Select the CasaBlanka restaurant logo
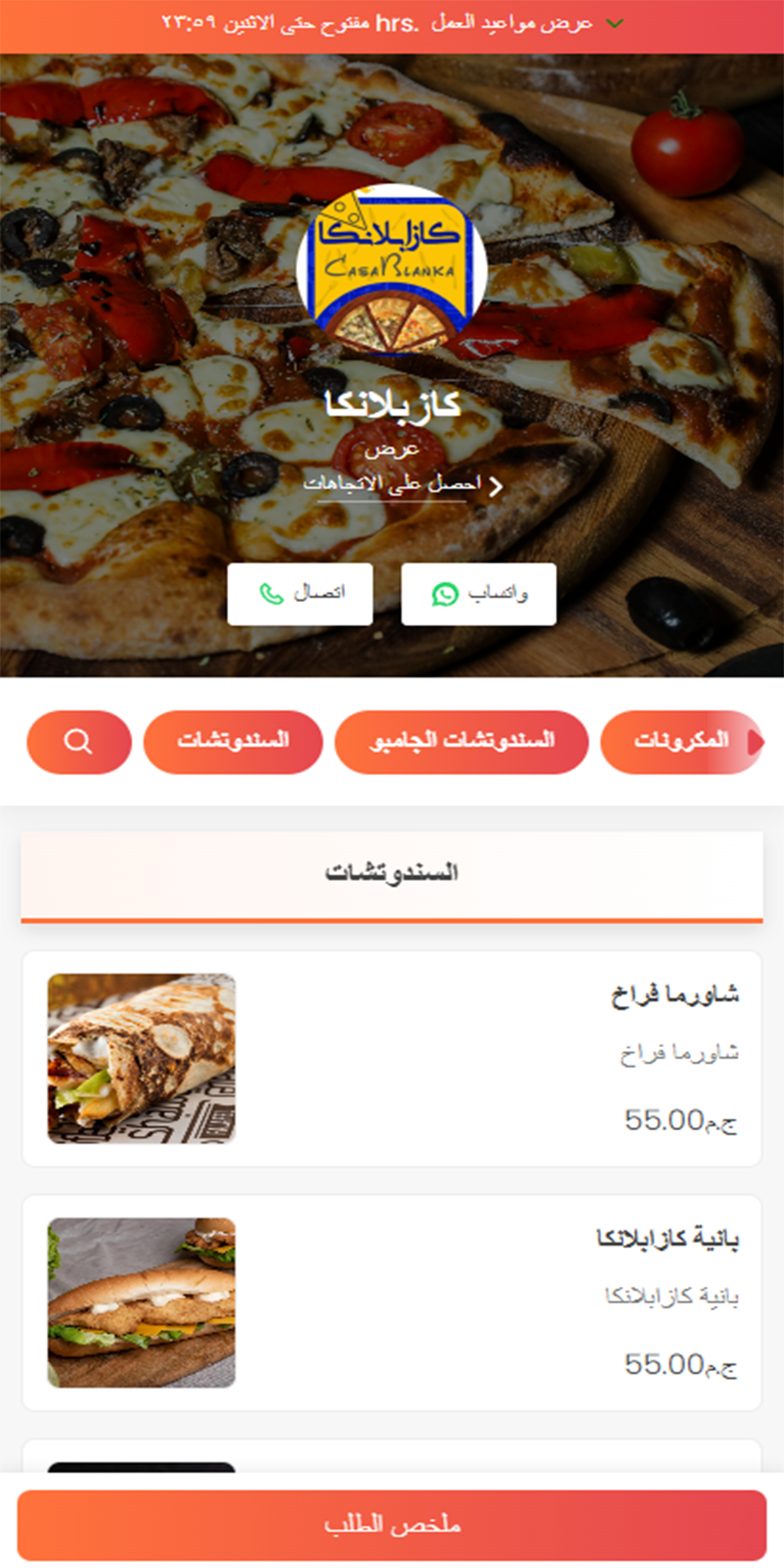Screen dimensions: 784x1568 393,266
